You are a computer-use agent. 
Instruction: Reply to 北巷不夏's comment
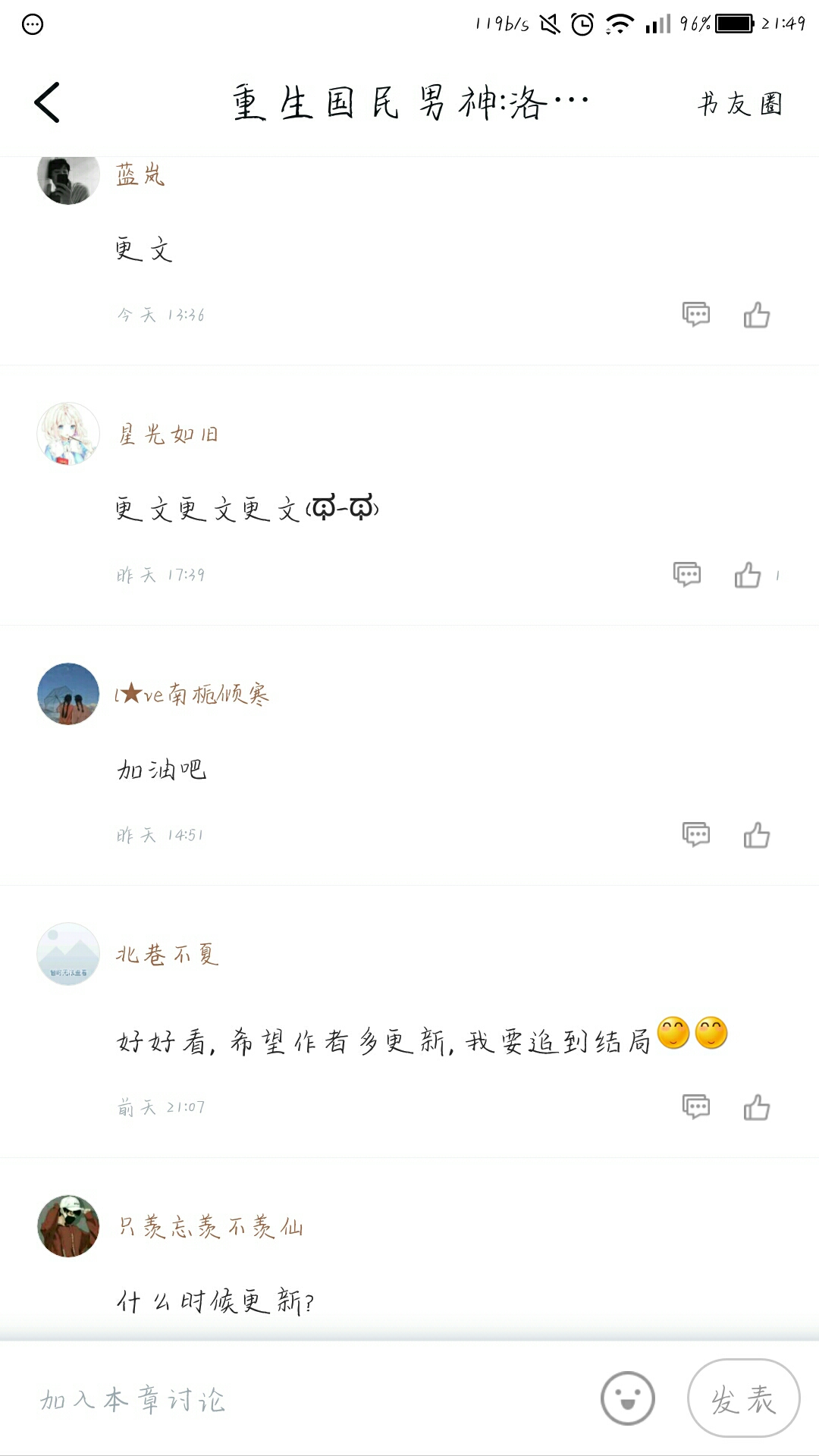695,1106
